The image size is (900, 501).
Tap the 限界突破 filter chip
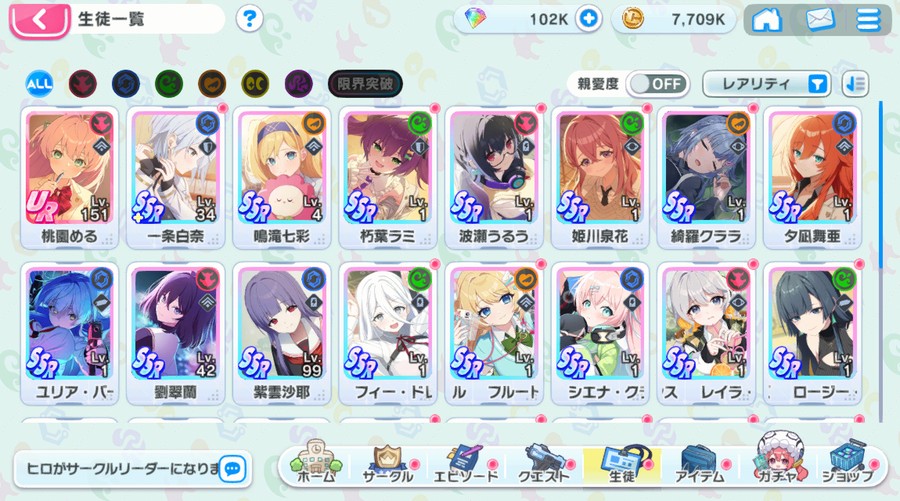[365, 84]
